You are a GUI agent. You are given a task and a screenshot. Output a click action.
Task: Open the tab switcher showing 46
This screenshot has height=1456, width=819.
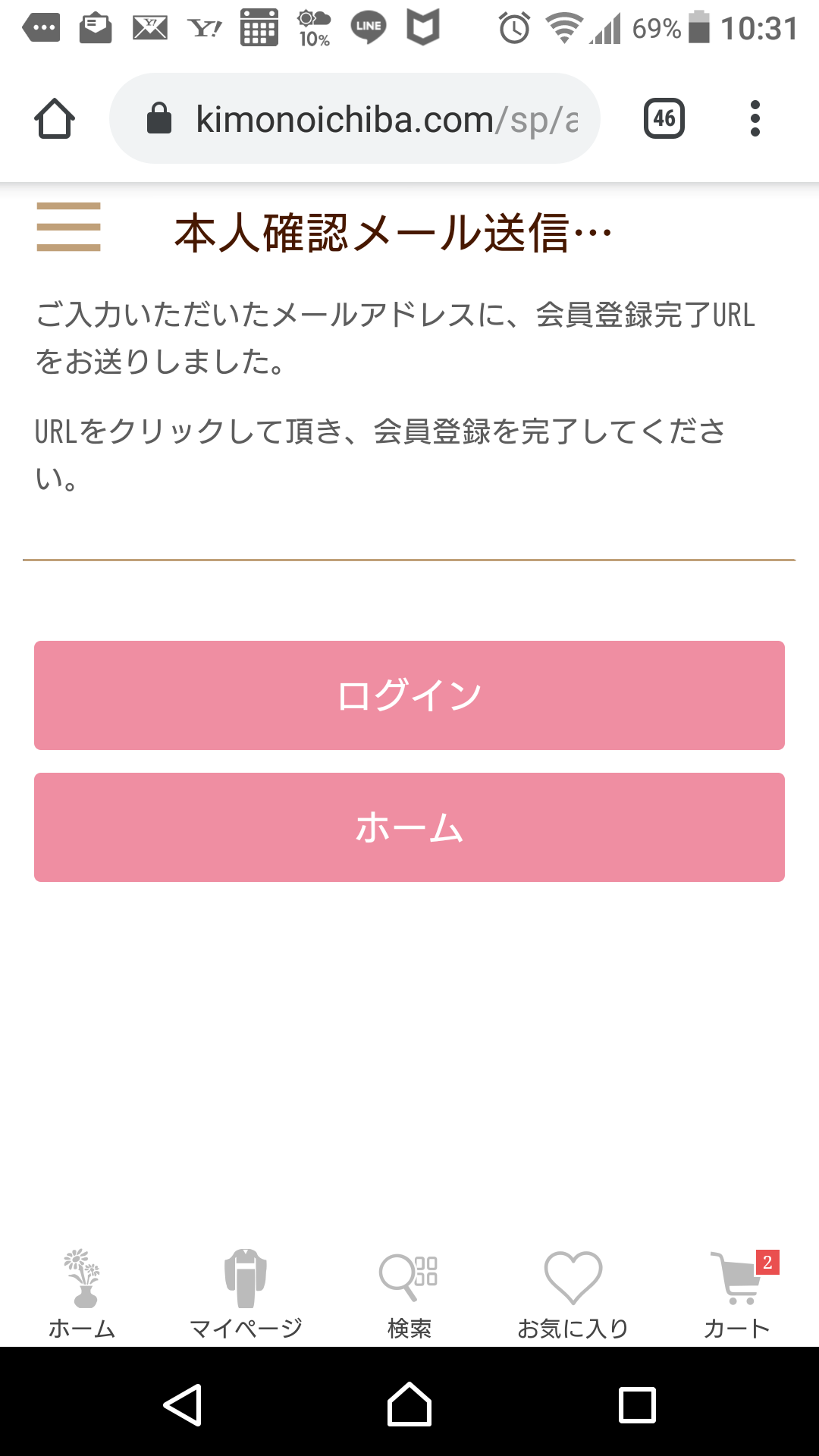(x=664, y=119)
